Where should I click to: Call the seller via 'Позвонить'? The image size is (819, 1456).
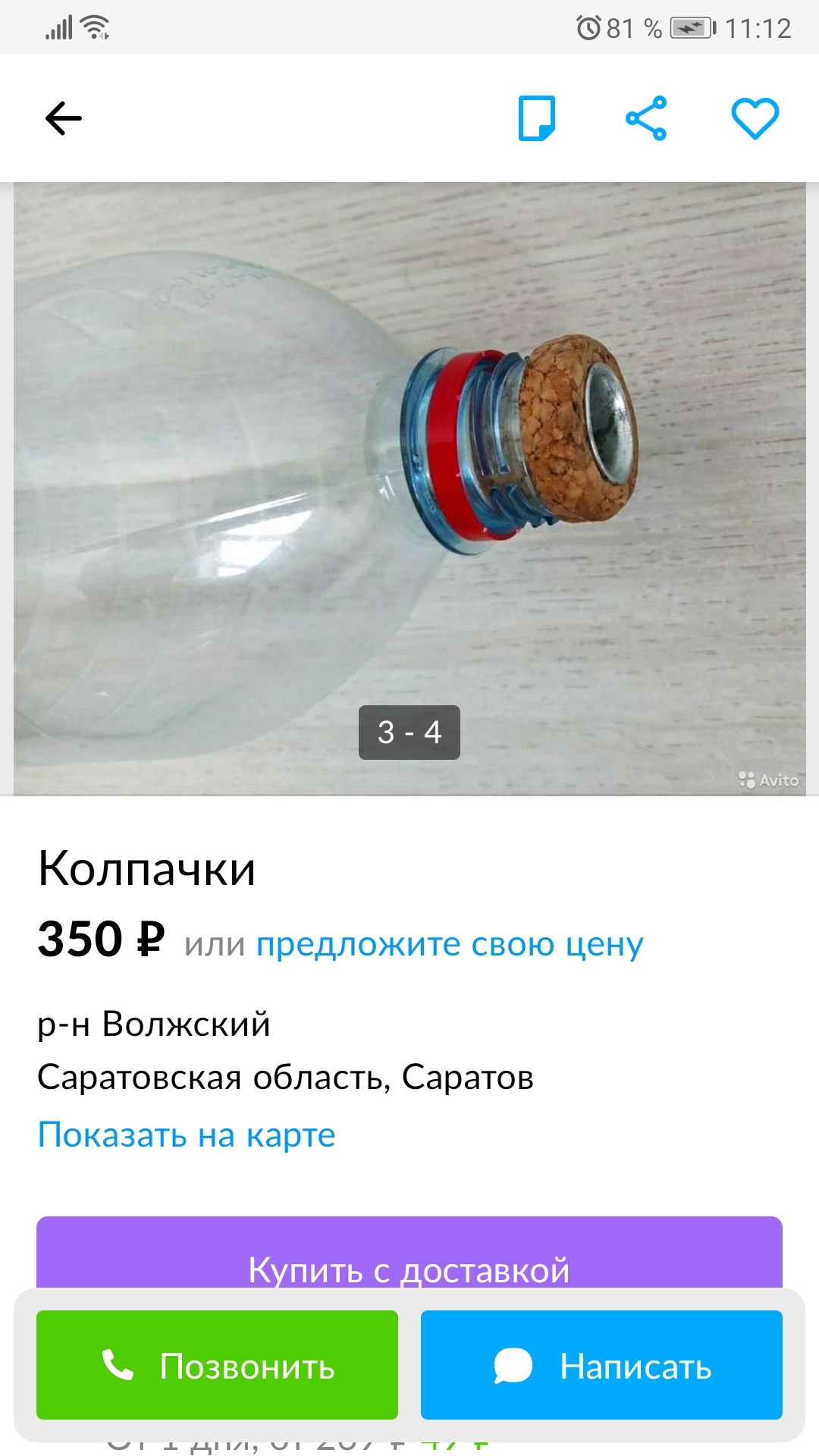(x=217, y=1365)
